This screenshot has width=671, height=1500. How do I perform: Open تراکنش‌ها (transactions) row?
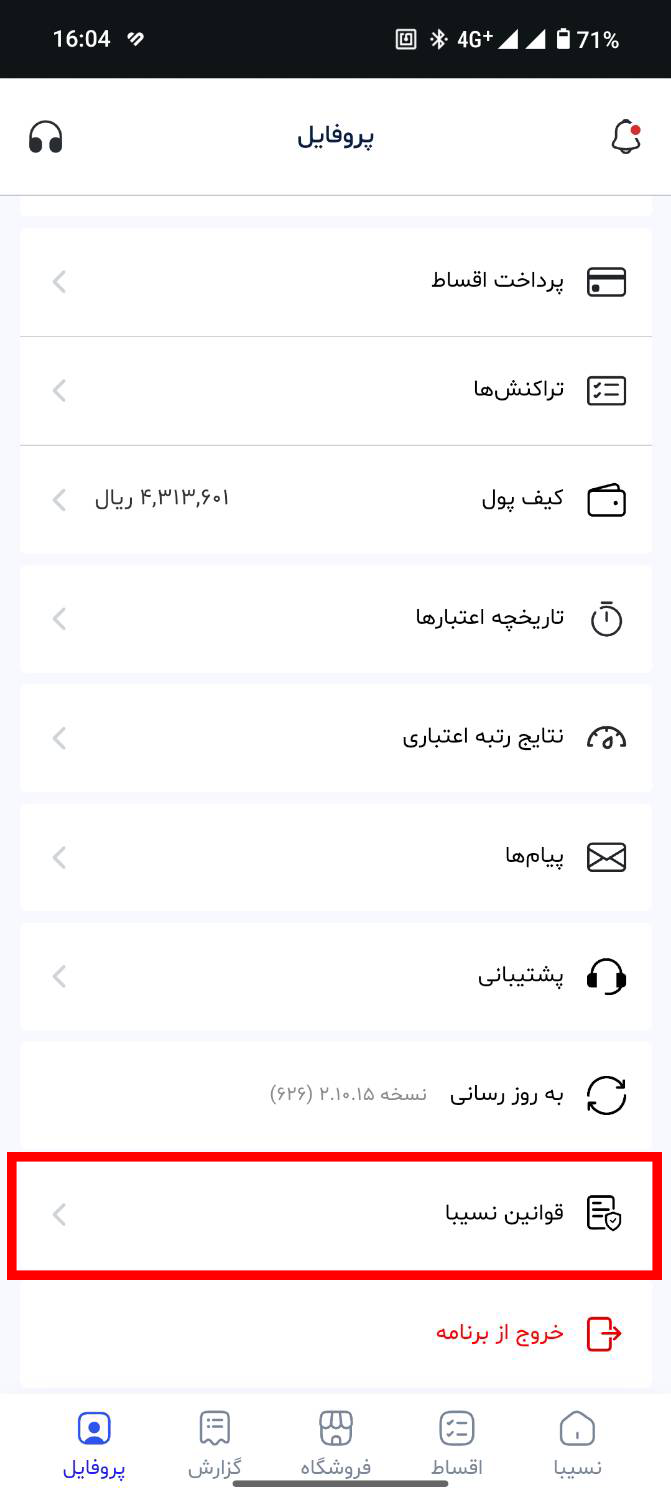[x=336, y=390]
